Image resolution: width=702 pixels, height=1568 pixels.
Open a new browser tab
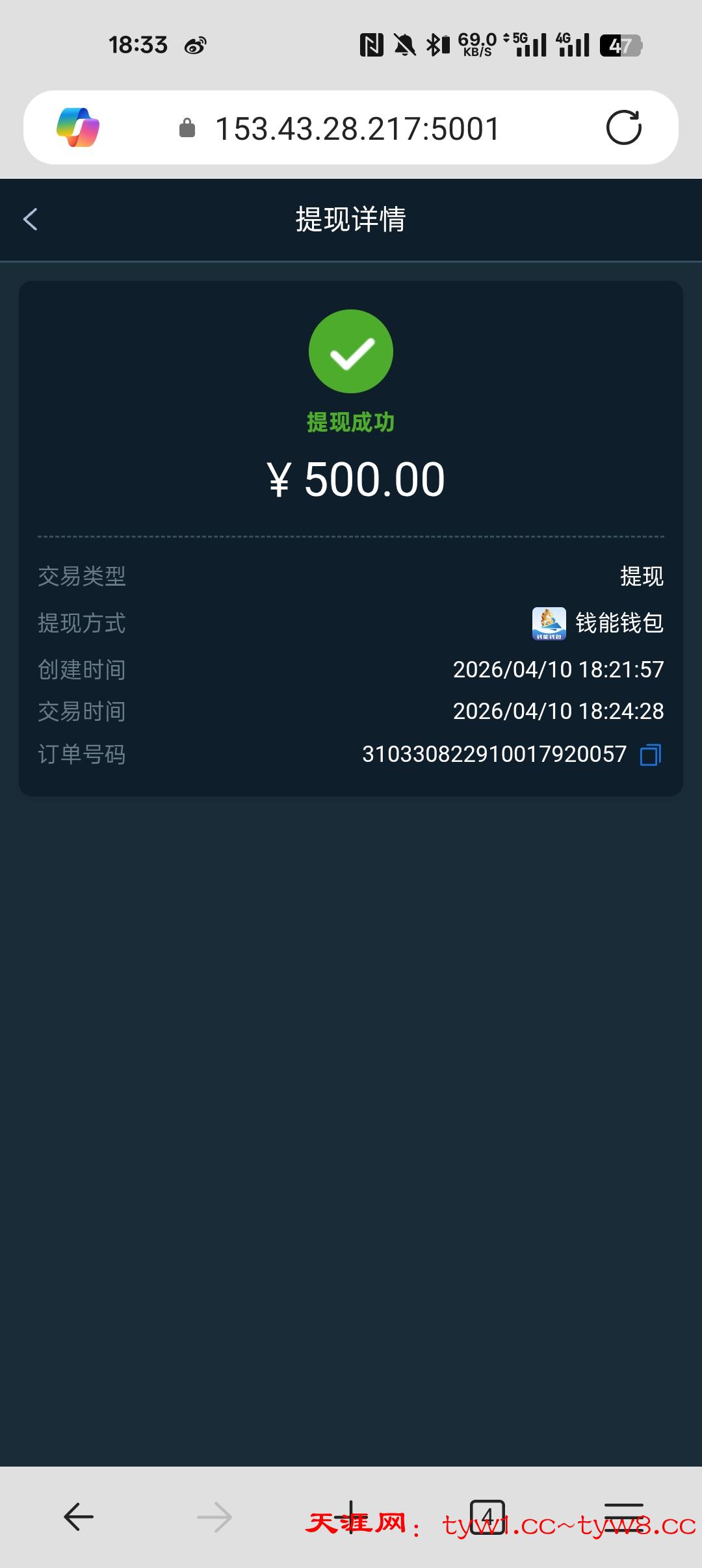351,1517
